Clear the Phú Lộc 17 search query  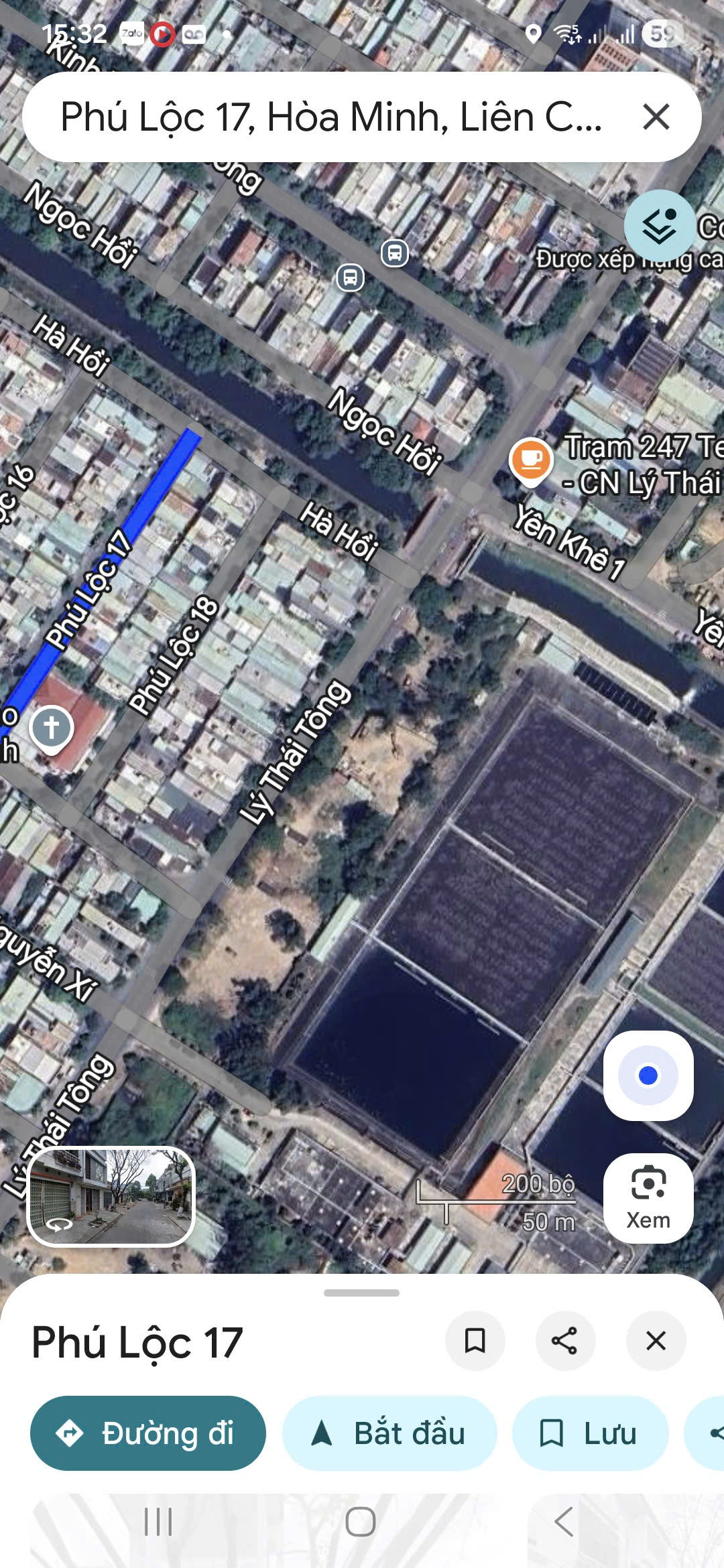point(656,117)
